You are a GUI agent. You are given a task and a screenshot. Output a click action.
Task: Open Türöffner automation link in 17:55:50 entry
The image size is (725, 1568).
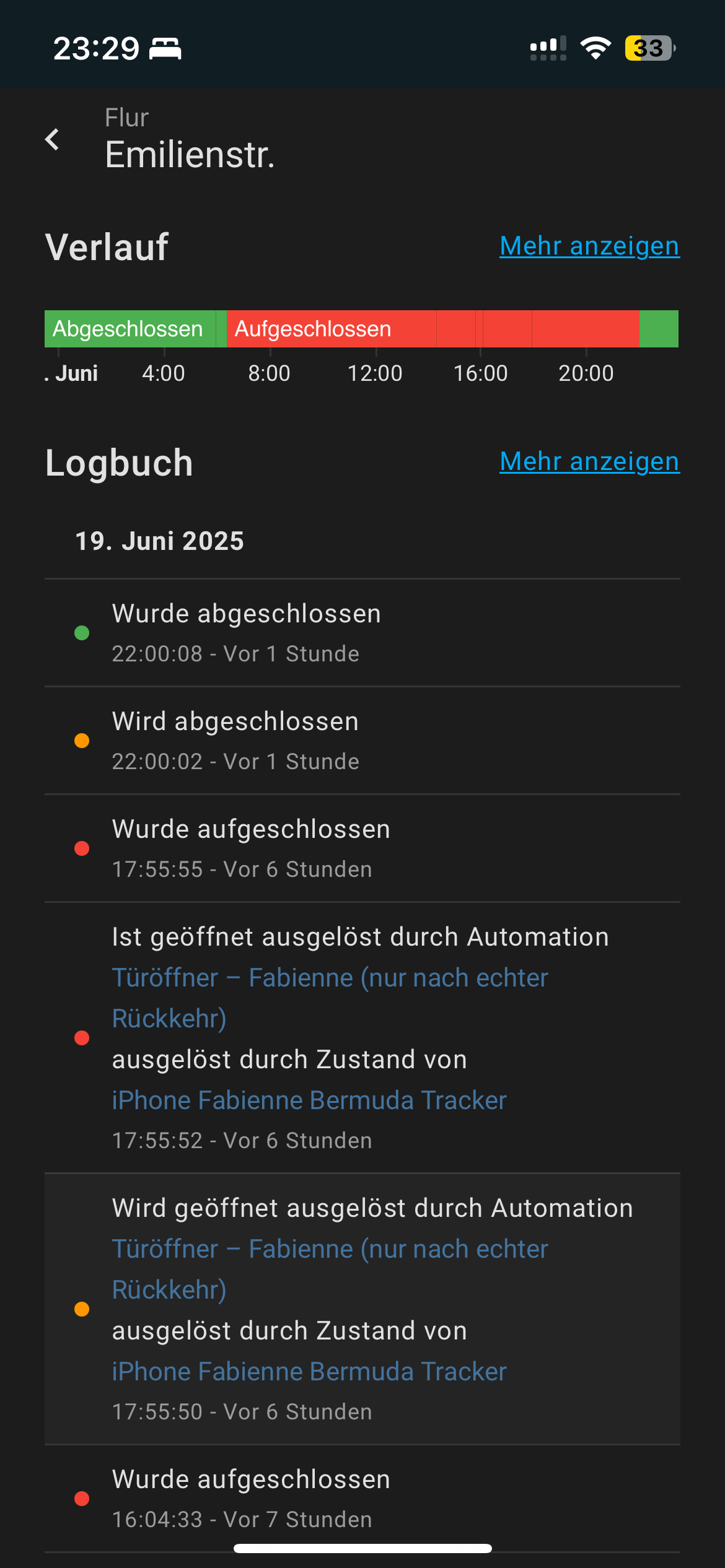pyautogui.click(x=330, y=1269)
